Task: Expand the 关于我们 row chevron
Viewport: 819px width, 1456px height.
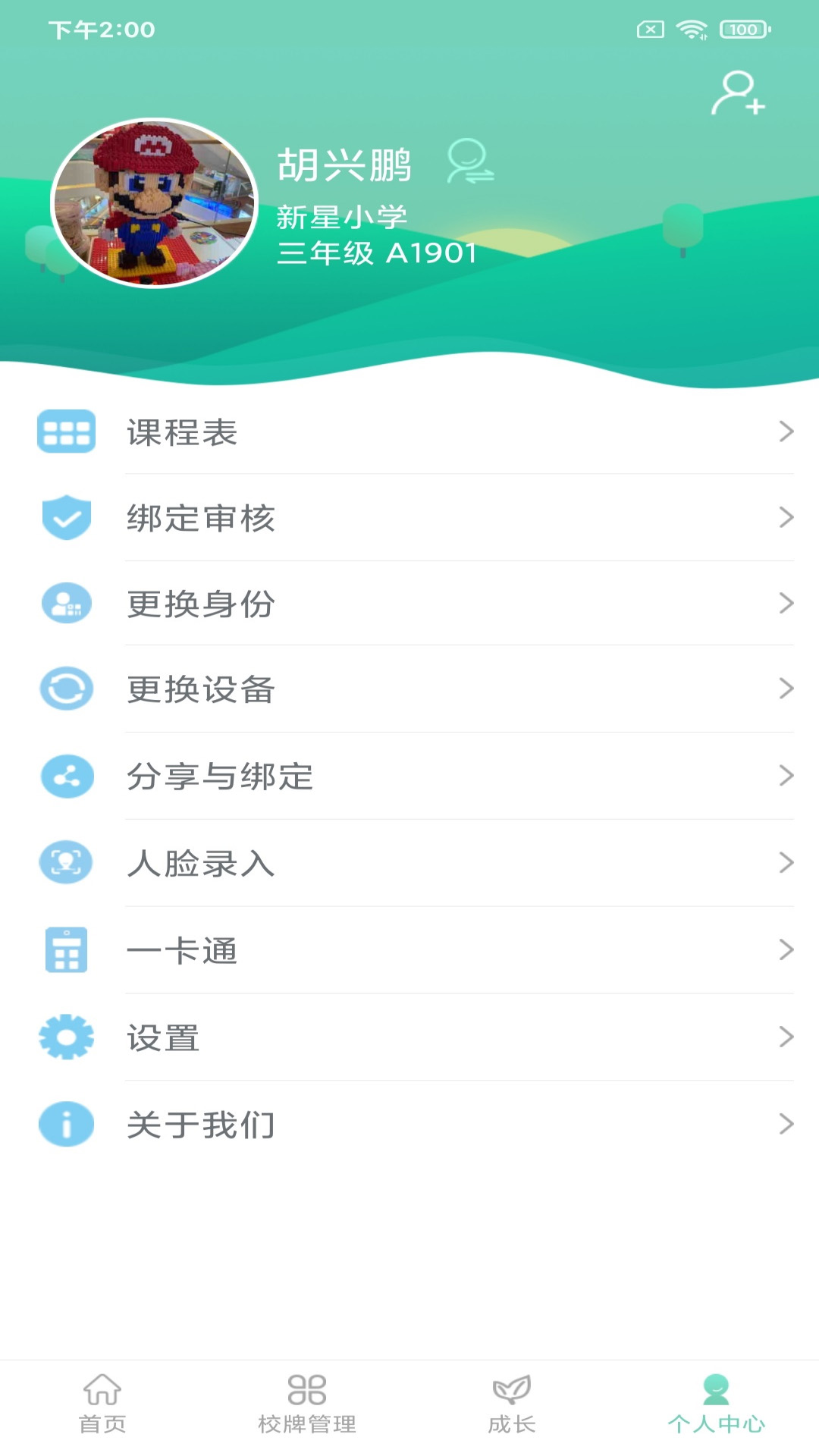Action: 786,1125
